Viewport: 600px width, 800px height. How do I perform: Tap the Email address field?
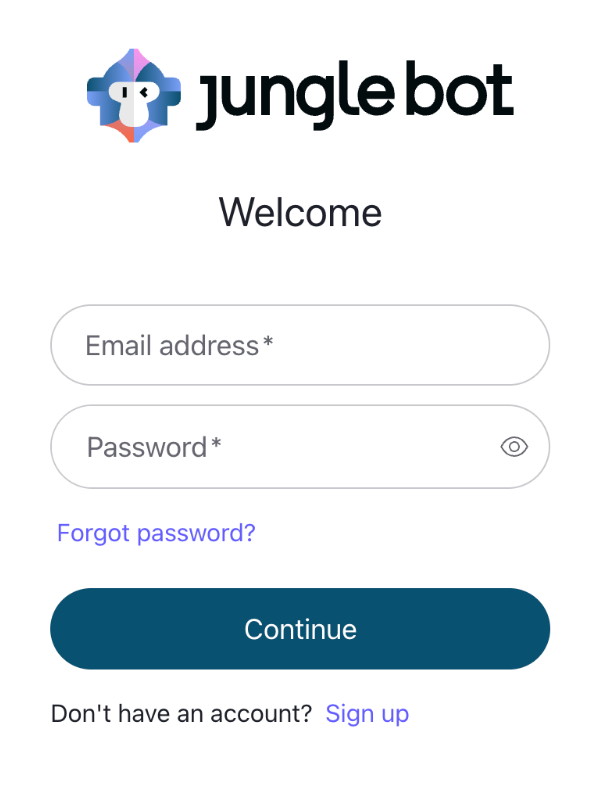[x=300, y=345]
